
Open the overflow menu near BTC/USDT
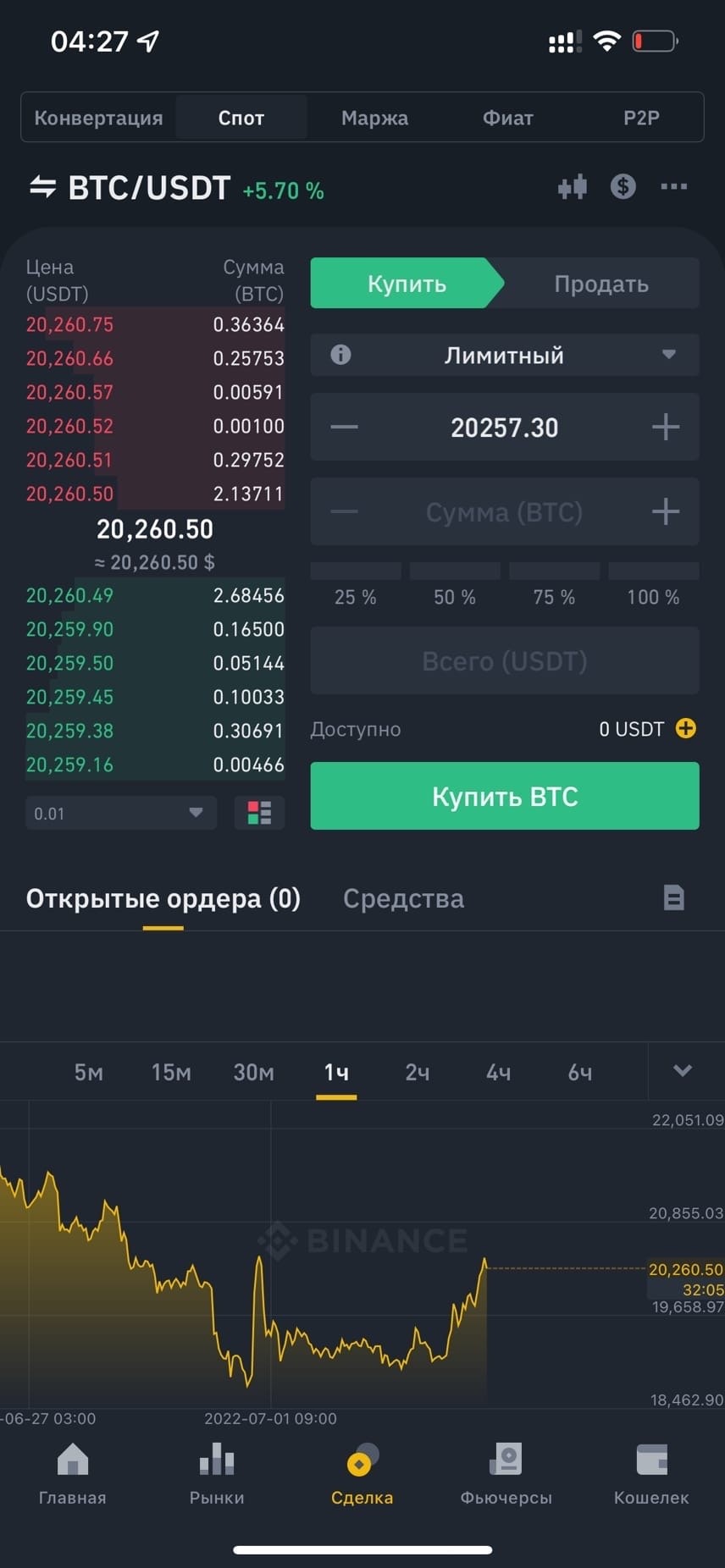click(673, 187)
